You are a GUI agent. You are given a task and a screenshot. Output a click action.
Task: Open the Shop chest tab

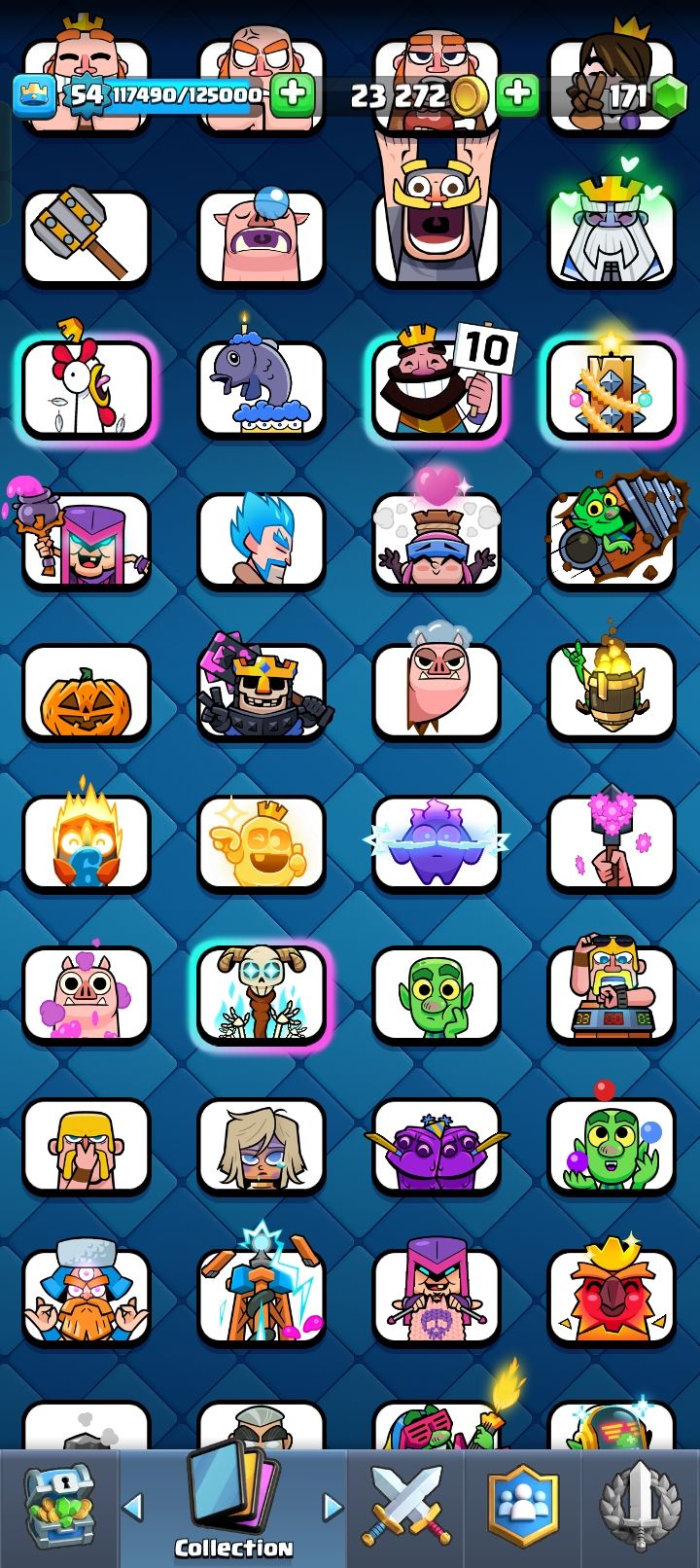(x=58, y=1508)
